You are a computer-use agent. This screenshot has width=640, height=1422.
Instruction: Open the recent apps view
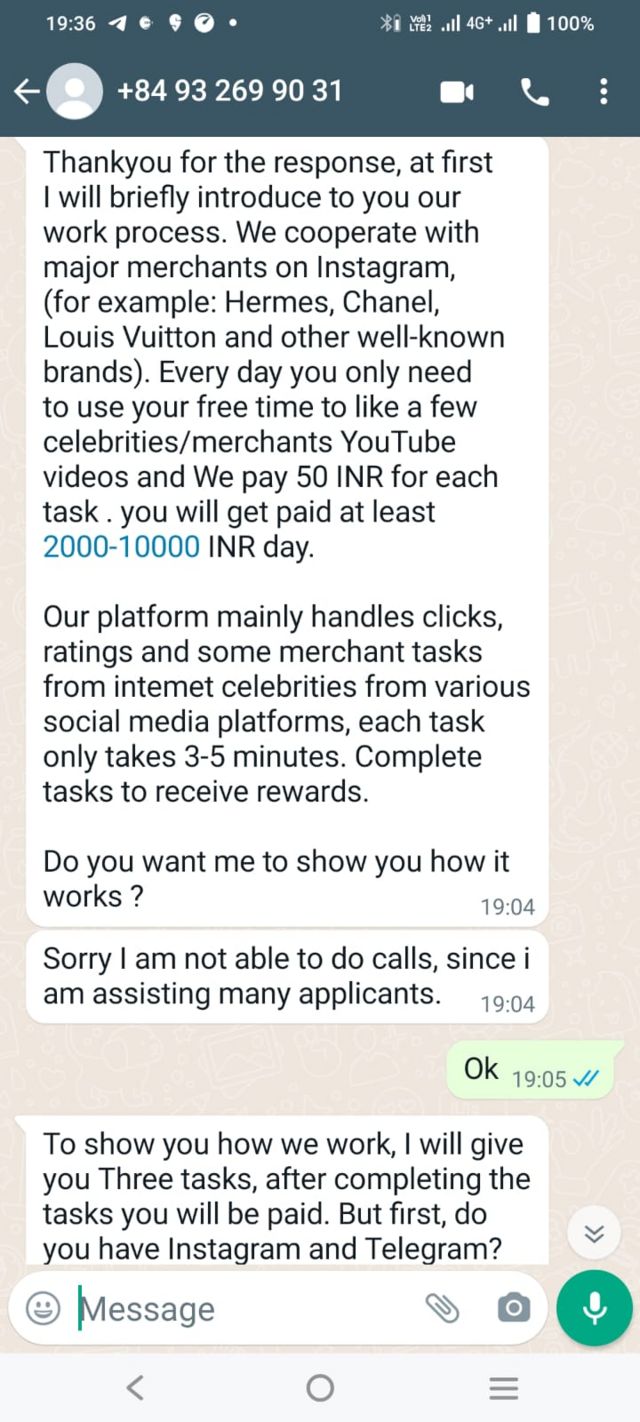[x=503, y=1387]
